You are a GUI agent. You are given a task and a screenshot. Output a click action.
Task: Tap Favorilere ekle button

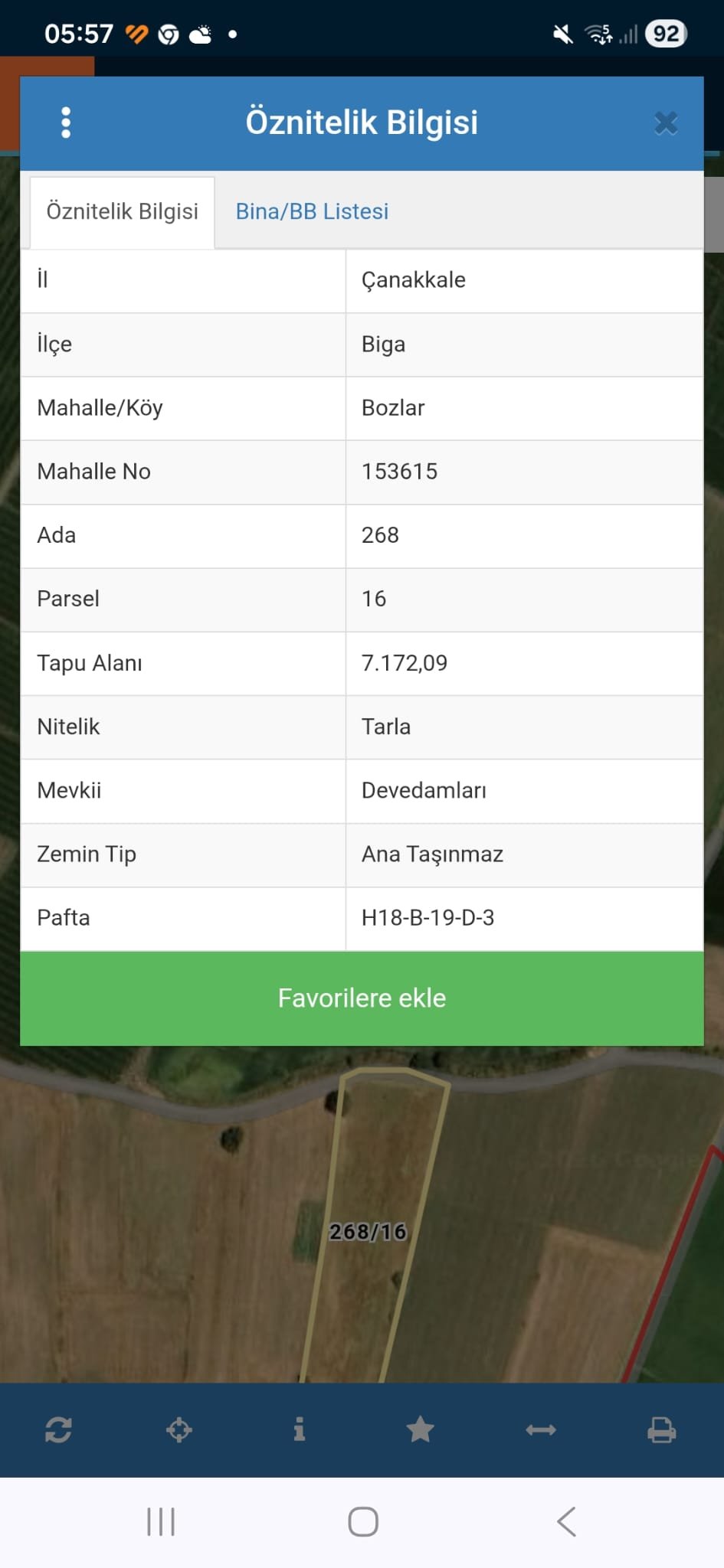[362, 998]
